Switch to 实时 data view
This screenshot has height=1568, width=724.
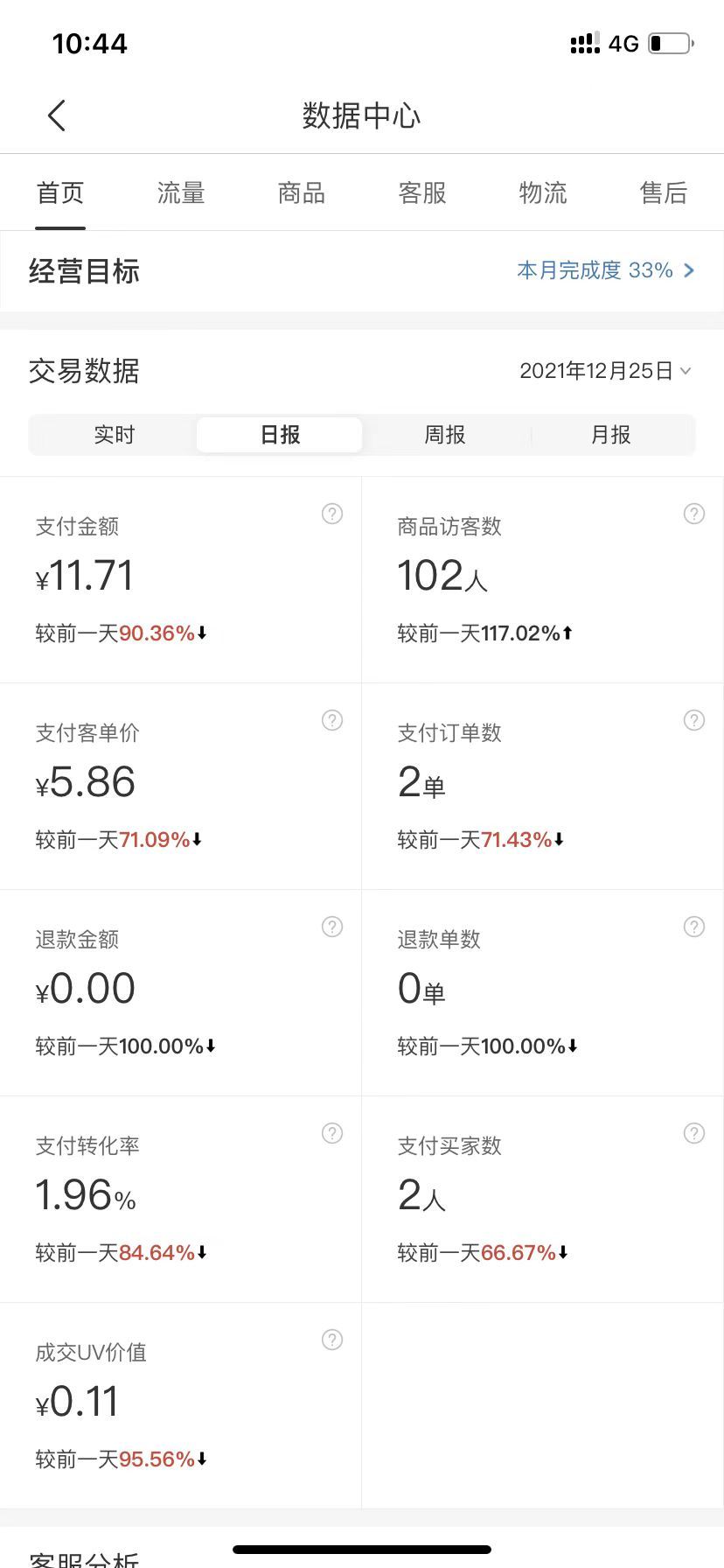coord(115,435)
